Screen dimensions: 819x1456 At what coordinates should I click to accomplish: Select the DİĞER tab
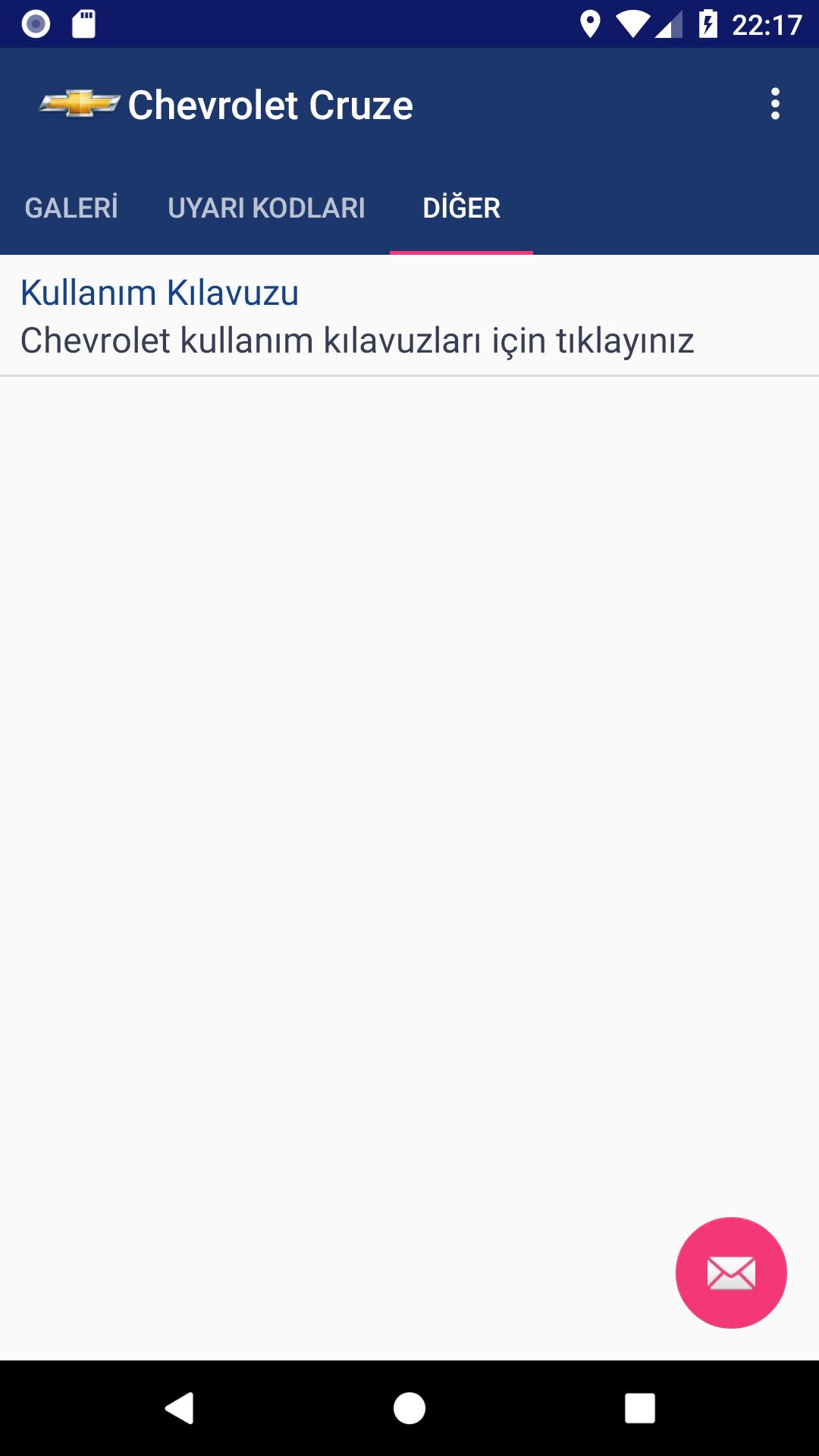point(461,207)
